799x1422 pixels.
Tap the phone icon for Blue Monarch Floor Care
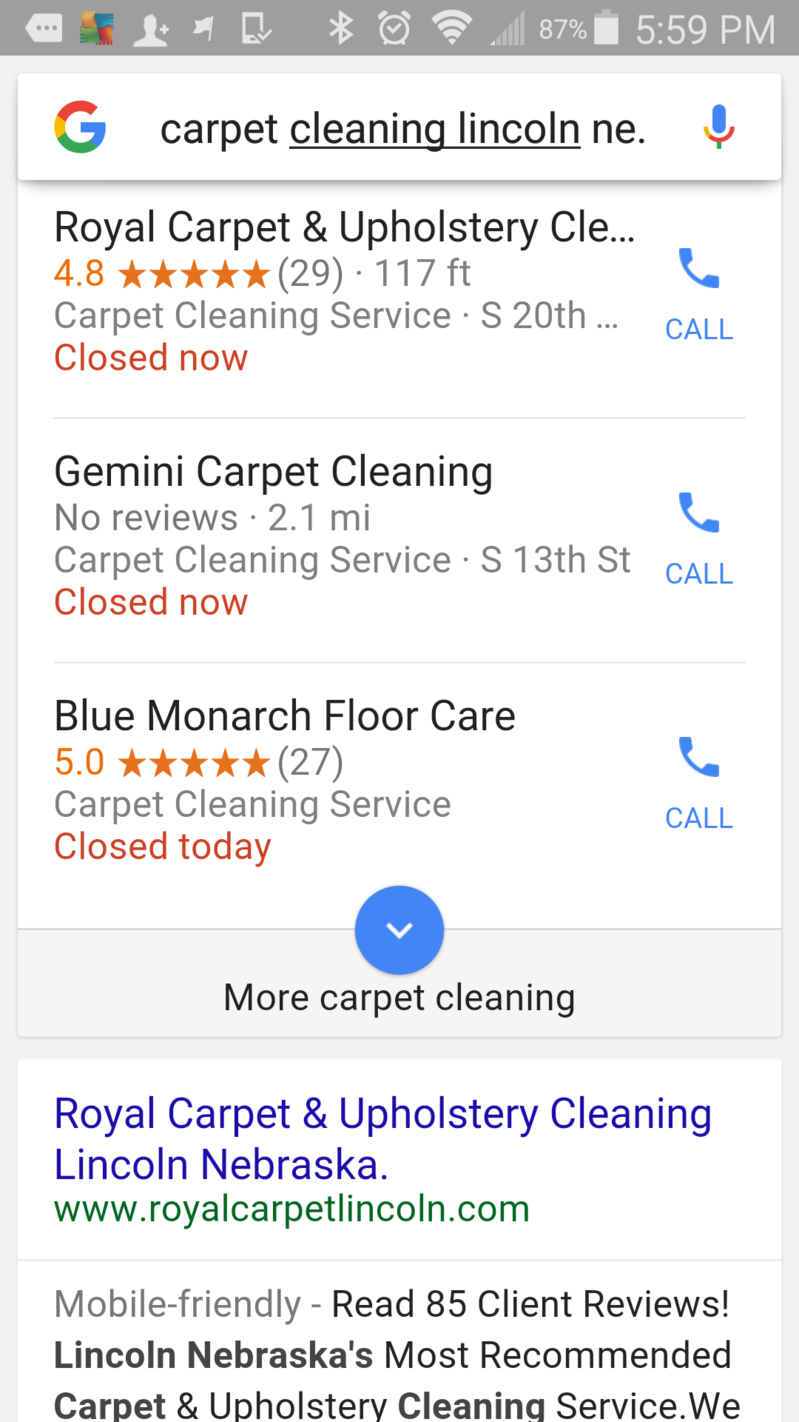pyautogui.click(x=699, y=756)
